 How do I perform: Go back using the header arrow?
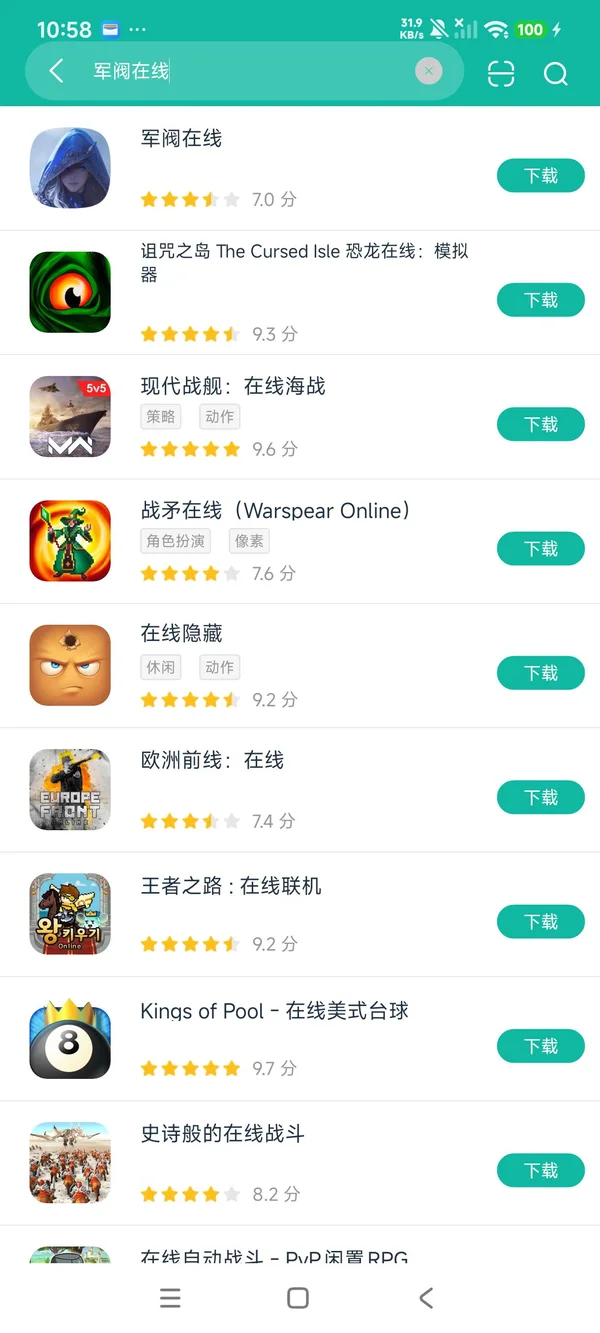(56, 71)
